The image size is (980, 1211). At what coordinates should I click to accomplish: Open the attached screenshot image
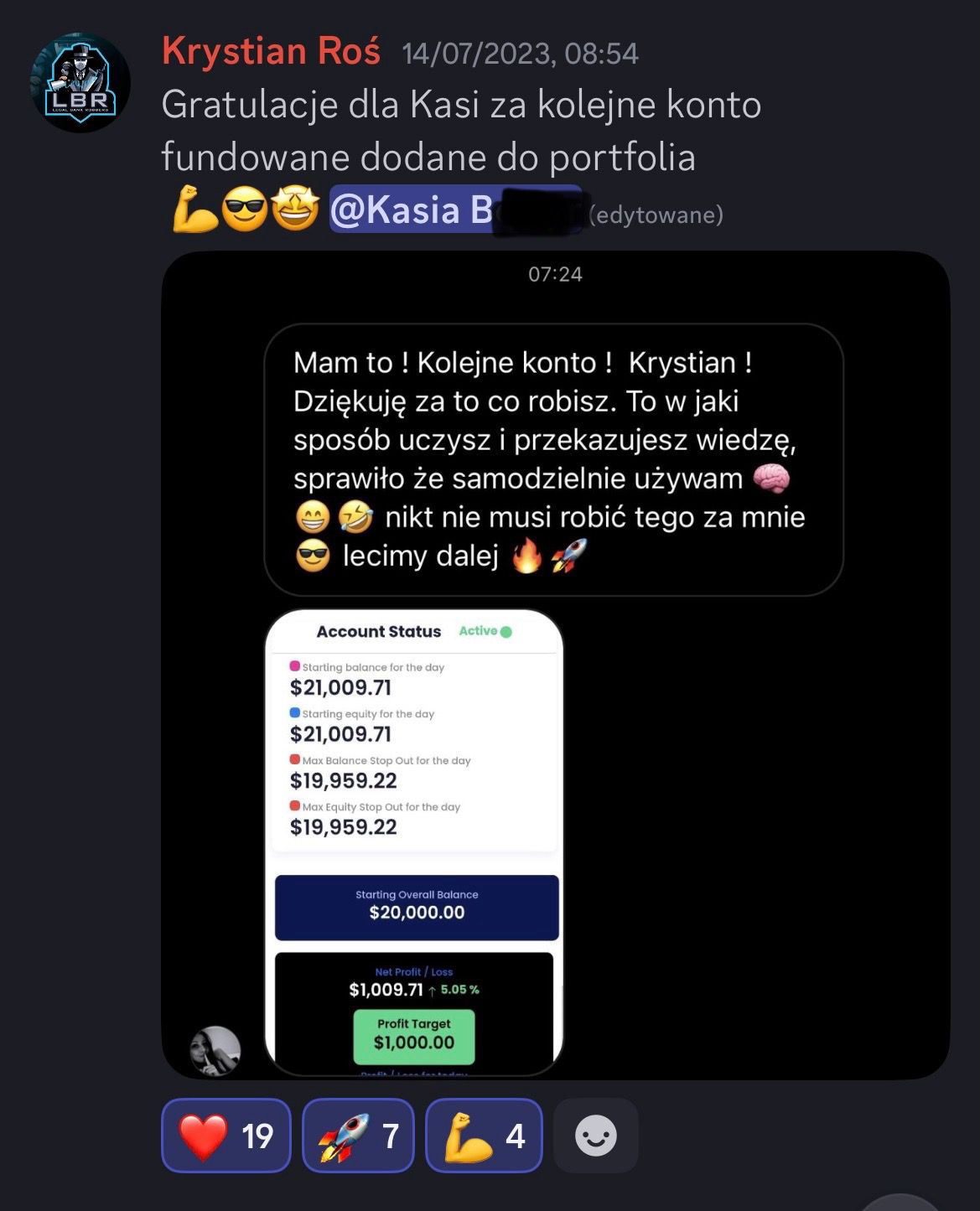point(555,665)
